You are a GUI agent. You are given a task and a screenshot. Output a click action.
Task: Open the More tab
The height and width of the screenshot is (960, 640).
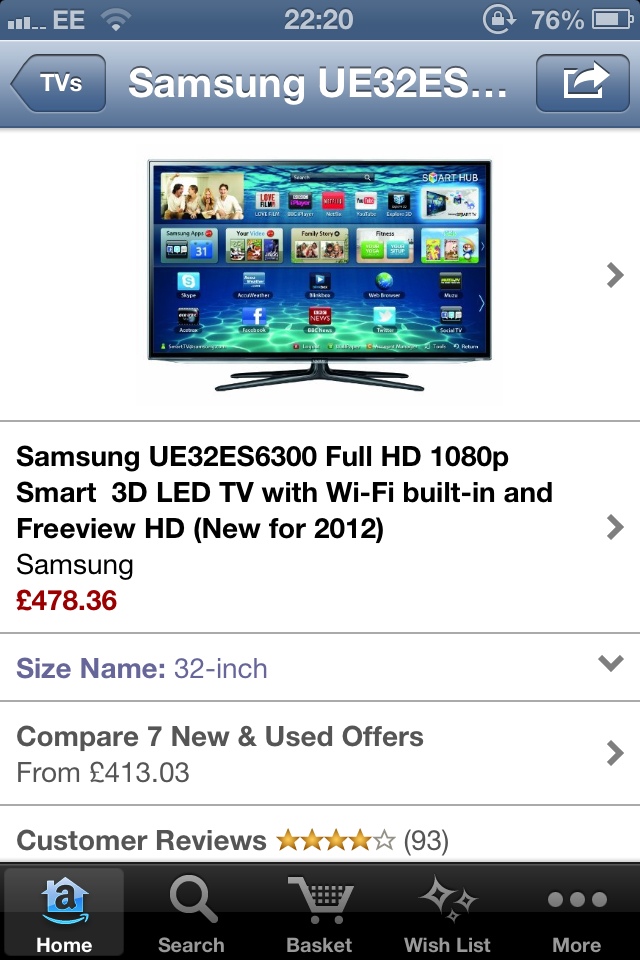(576, 913)
